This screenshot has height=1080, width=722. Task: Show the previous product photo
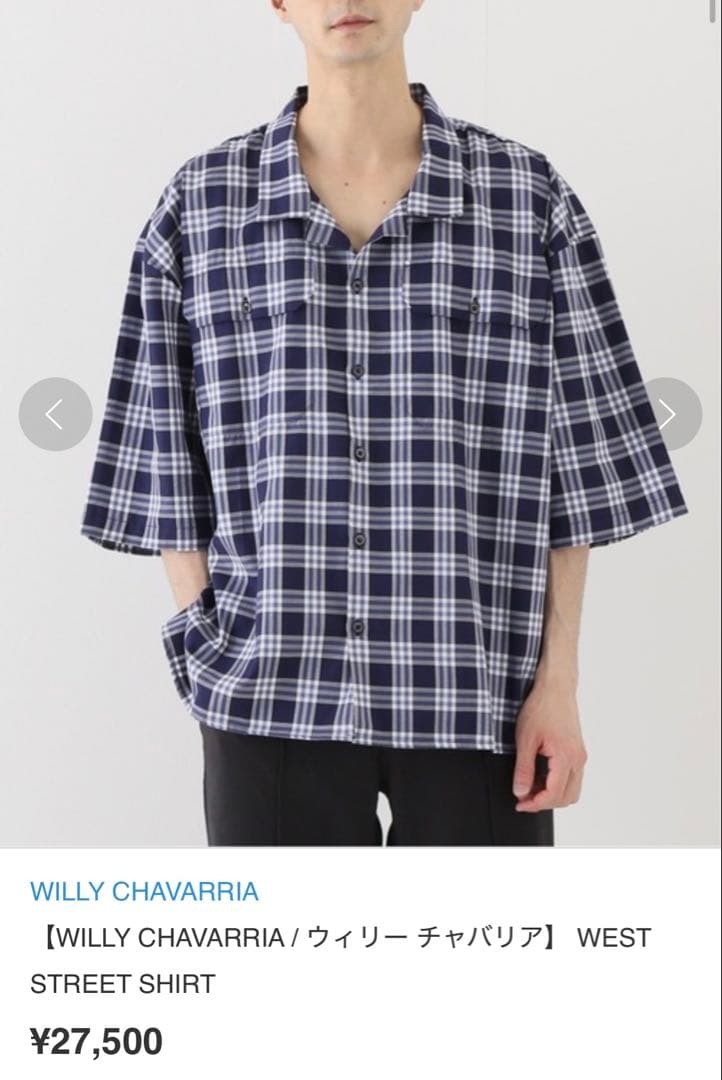pos(55,414)
